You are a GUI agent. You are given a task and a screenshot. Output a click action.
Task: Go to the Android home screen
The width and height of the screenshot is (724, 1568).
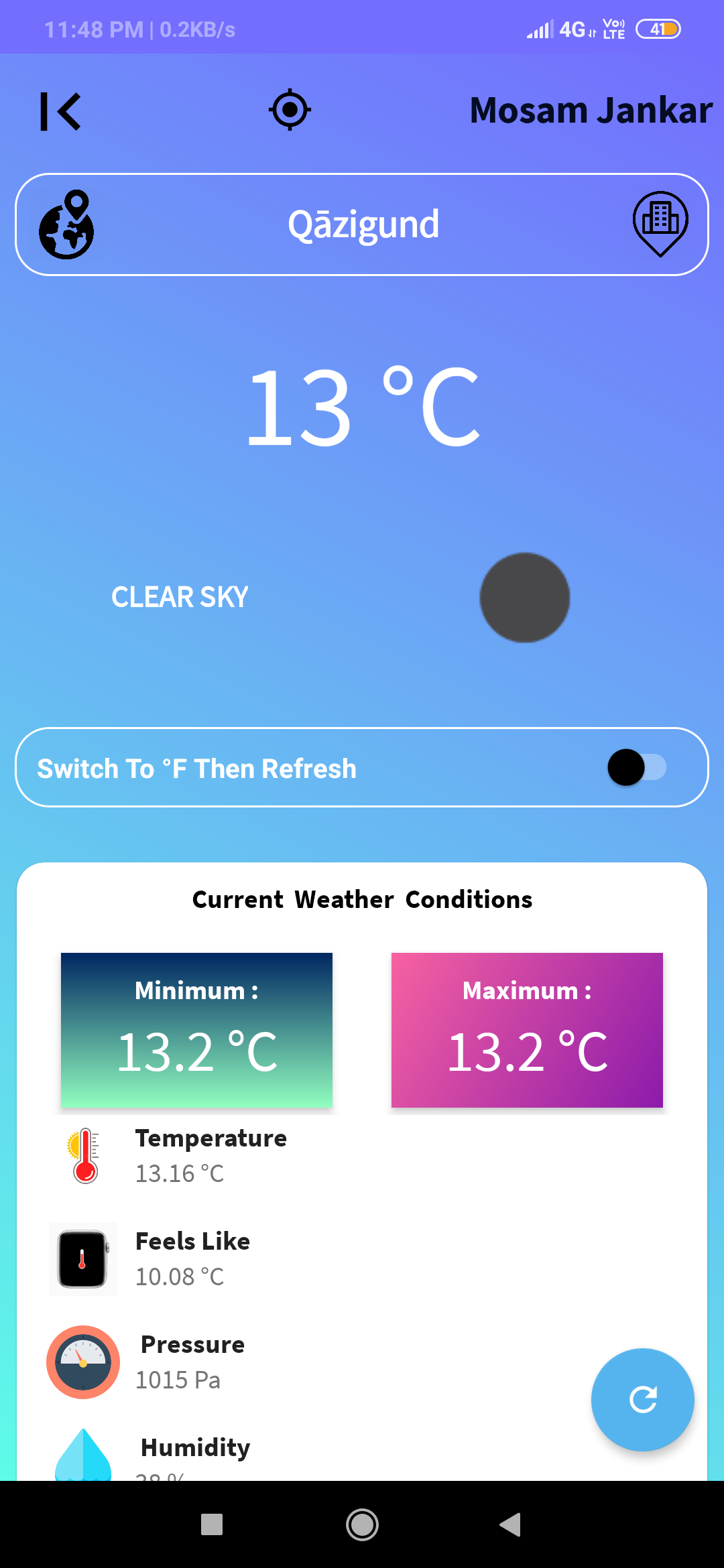[x=362, y=1524]
